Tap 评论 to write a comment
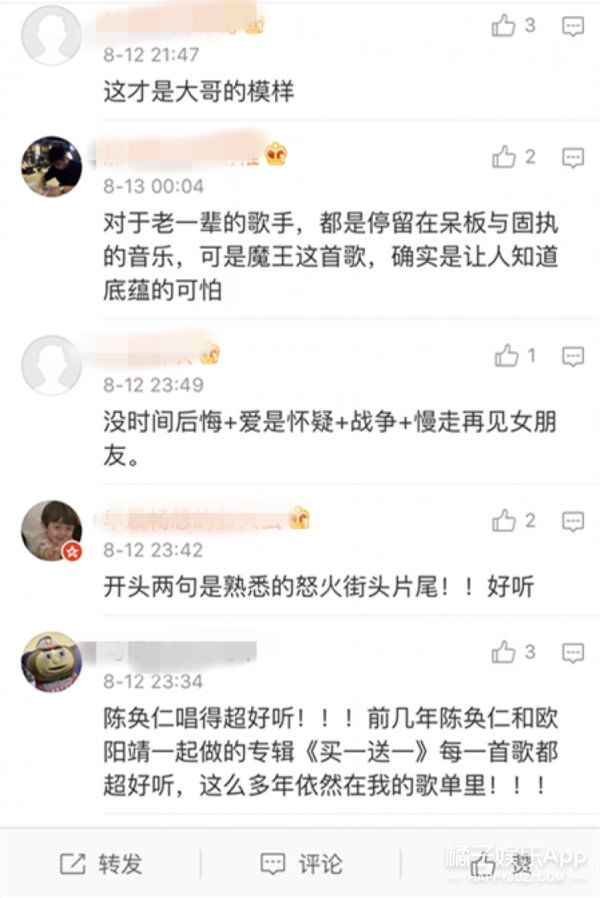 tap(300, 863)
